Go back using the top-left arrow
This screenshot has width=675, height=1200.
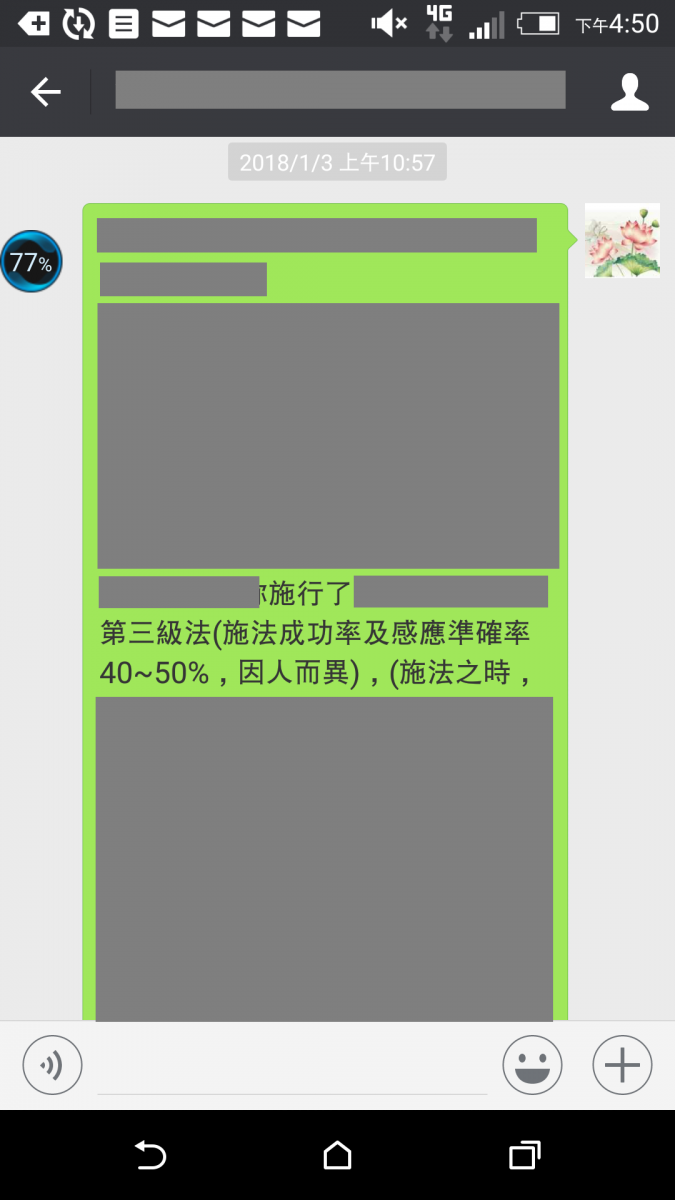pos(45,92)
